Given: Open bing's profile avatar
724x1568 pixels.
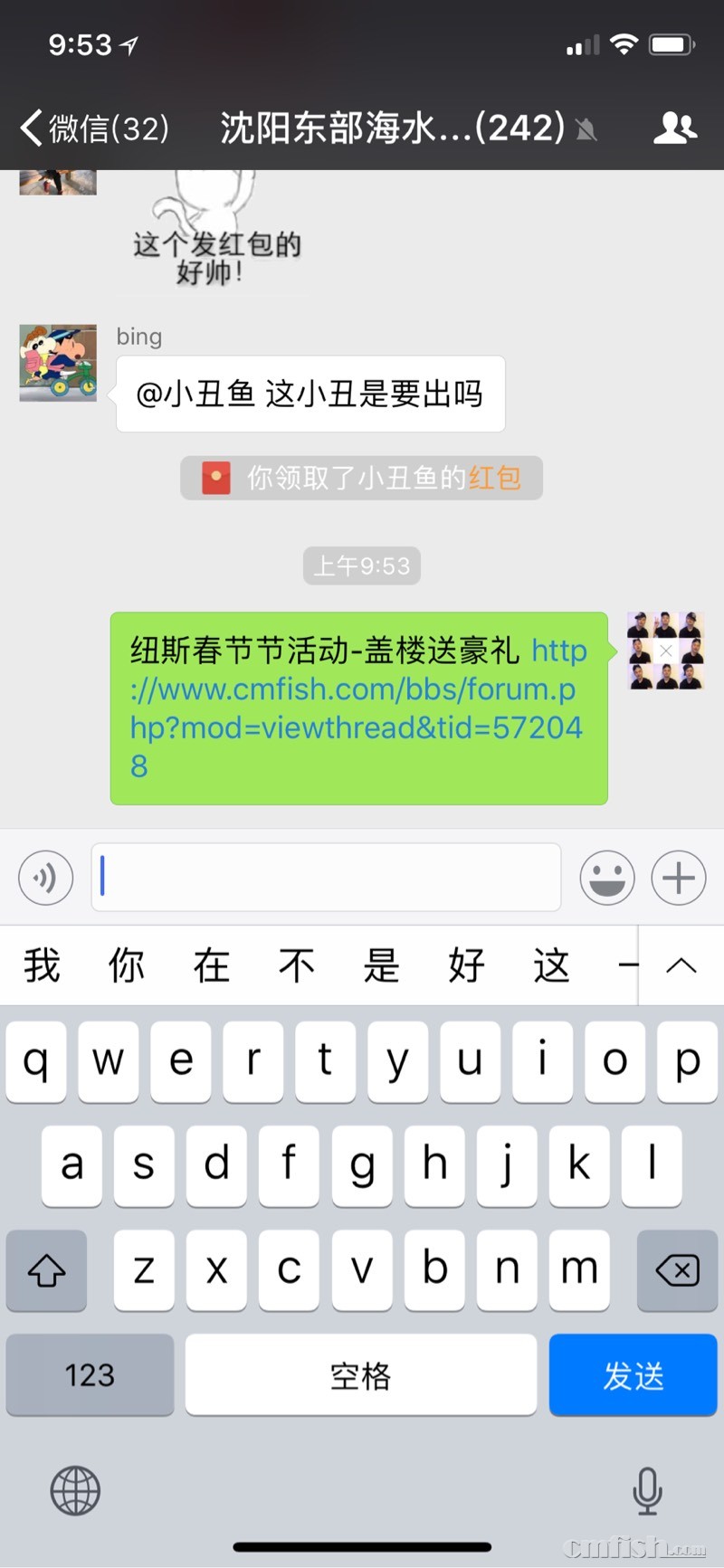Looking at the screenshot, I should 58,363.
